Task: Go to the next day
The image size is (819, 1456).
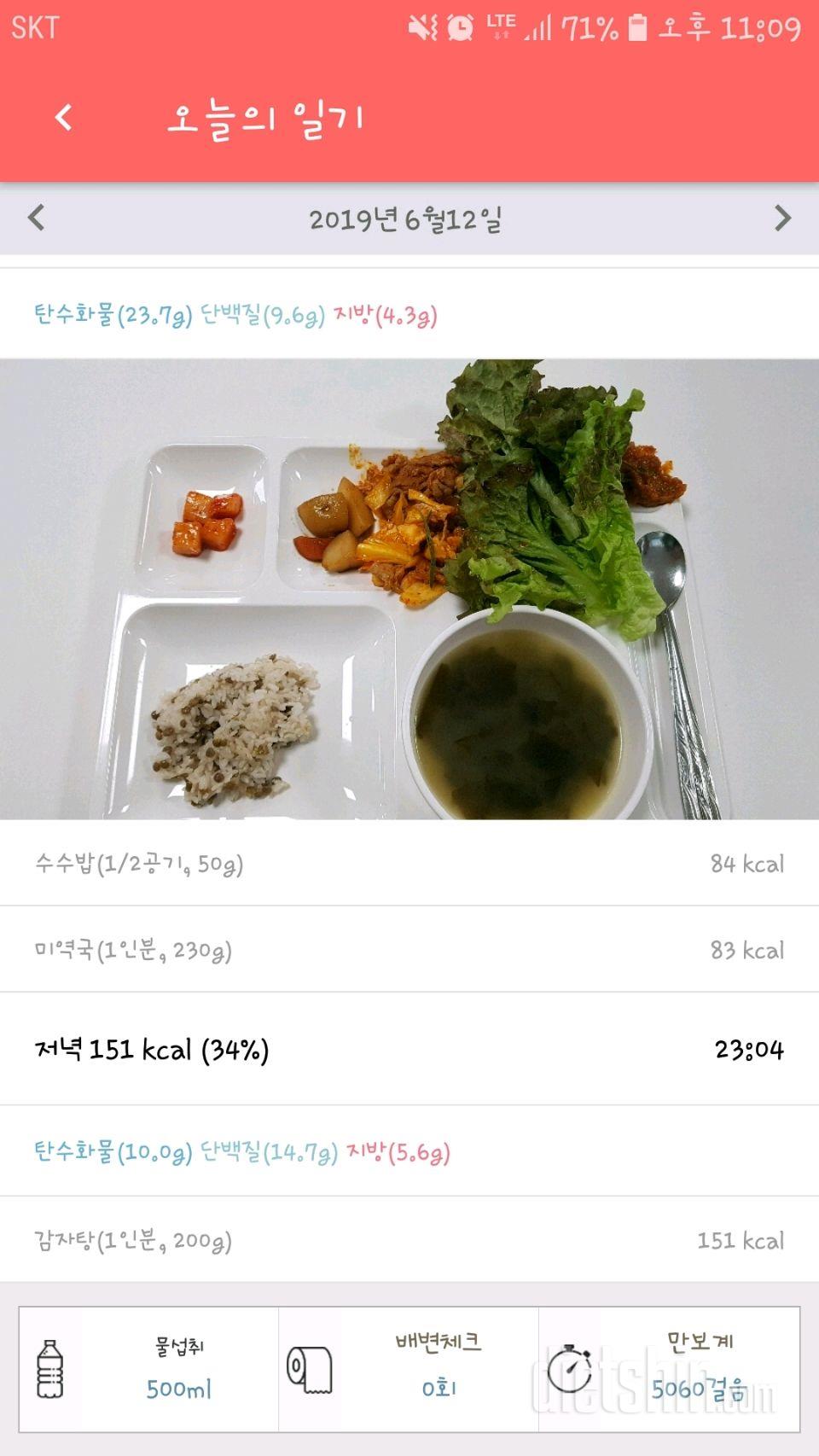Action: 782,218
